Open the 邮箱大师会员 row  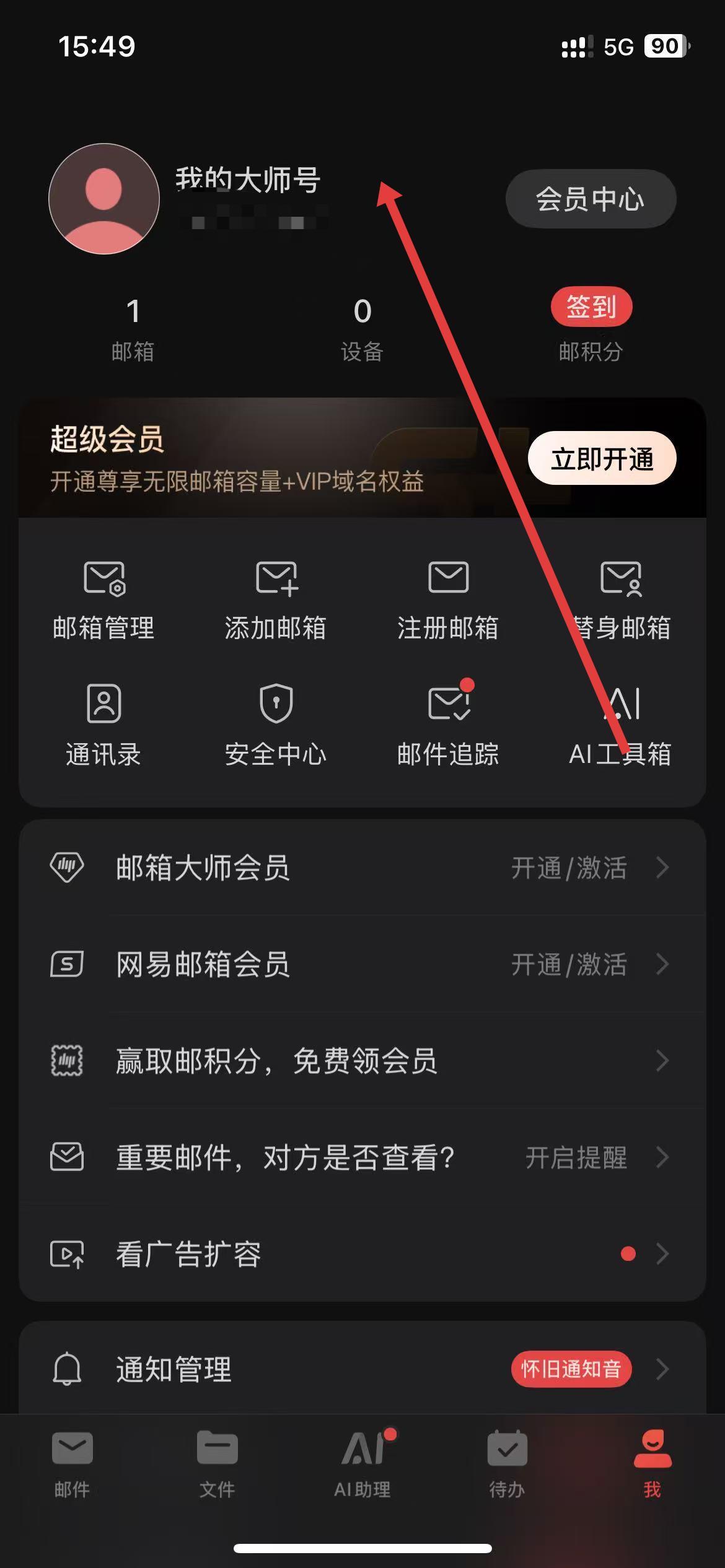click(362, 868)
